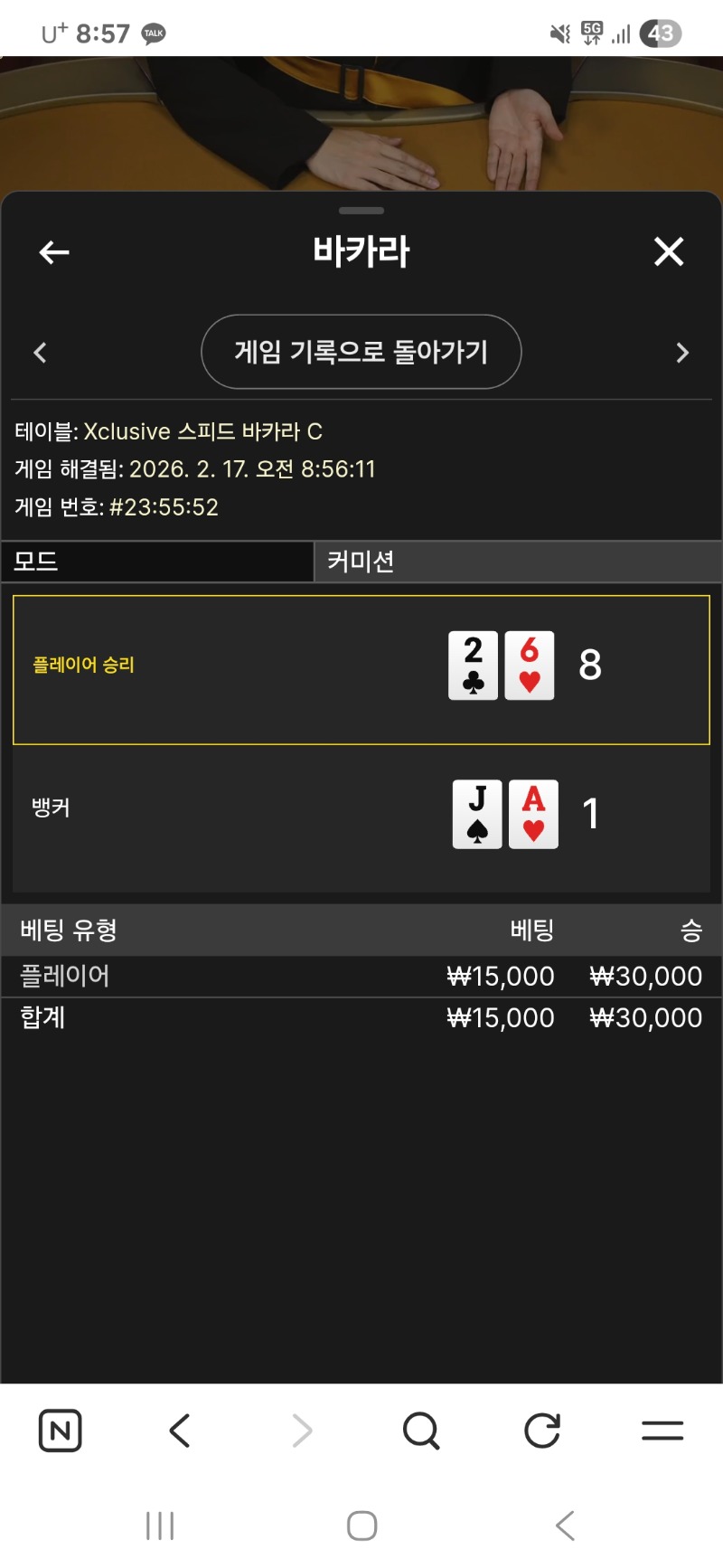Go to the device home screen

(361, 1525)
